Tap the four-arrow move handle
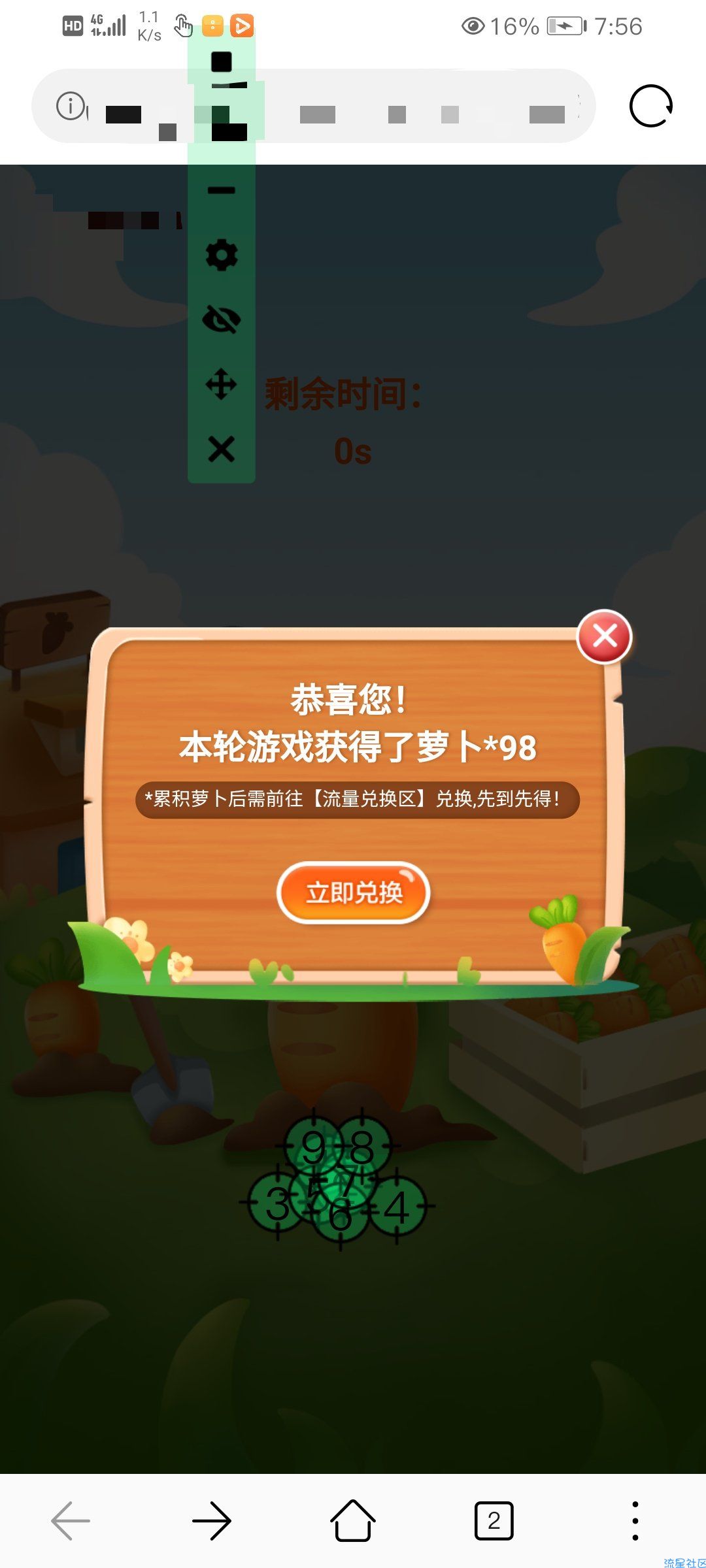706x1568 pixels. pos(222,384)
